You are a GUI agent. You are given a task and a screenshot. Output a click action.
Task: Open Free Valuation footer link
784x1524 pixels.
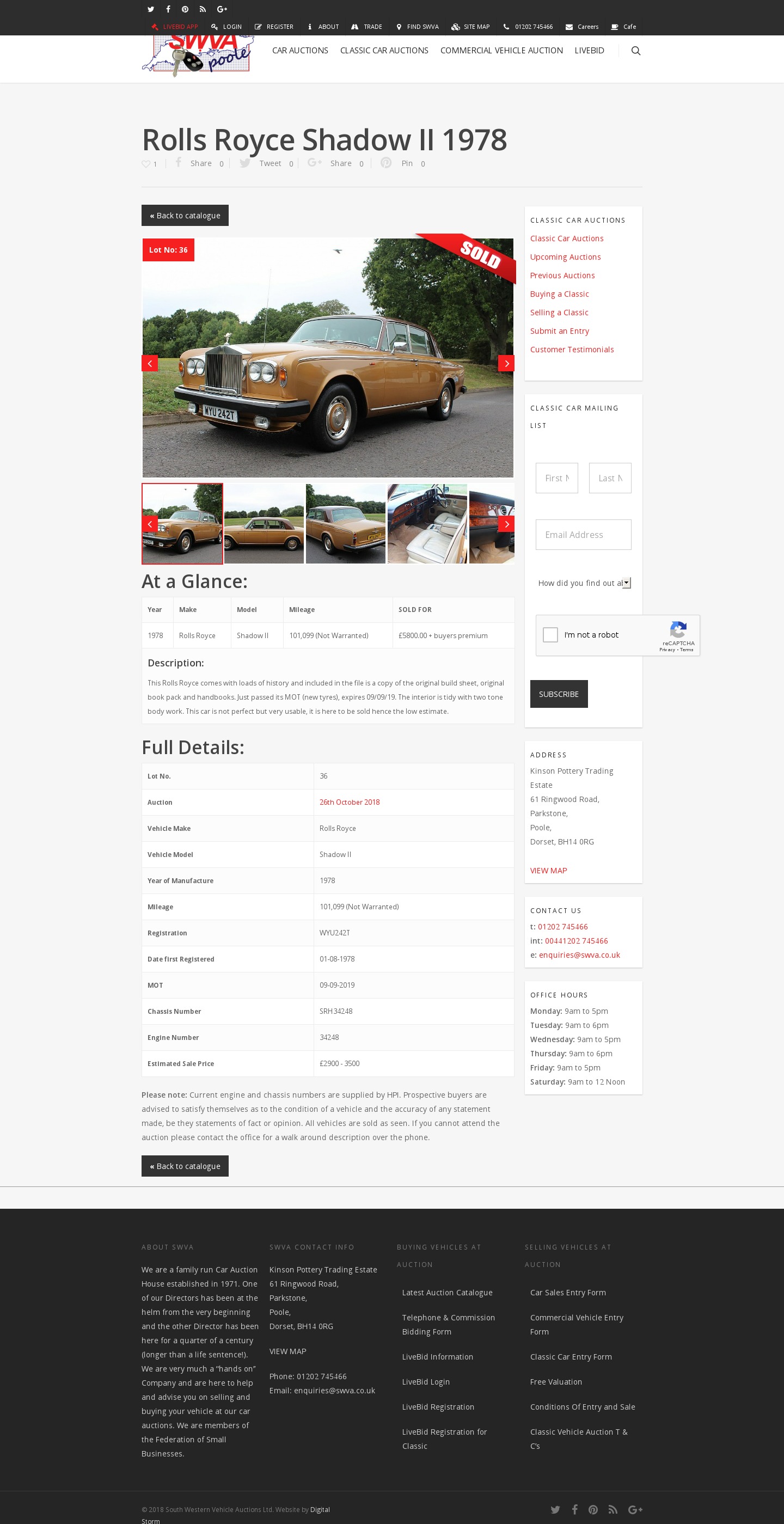pyautogui.click(x=555, y=1381)
